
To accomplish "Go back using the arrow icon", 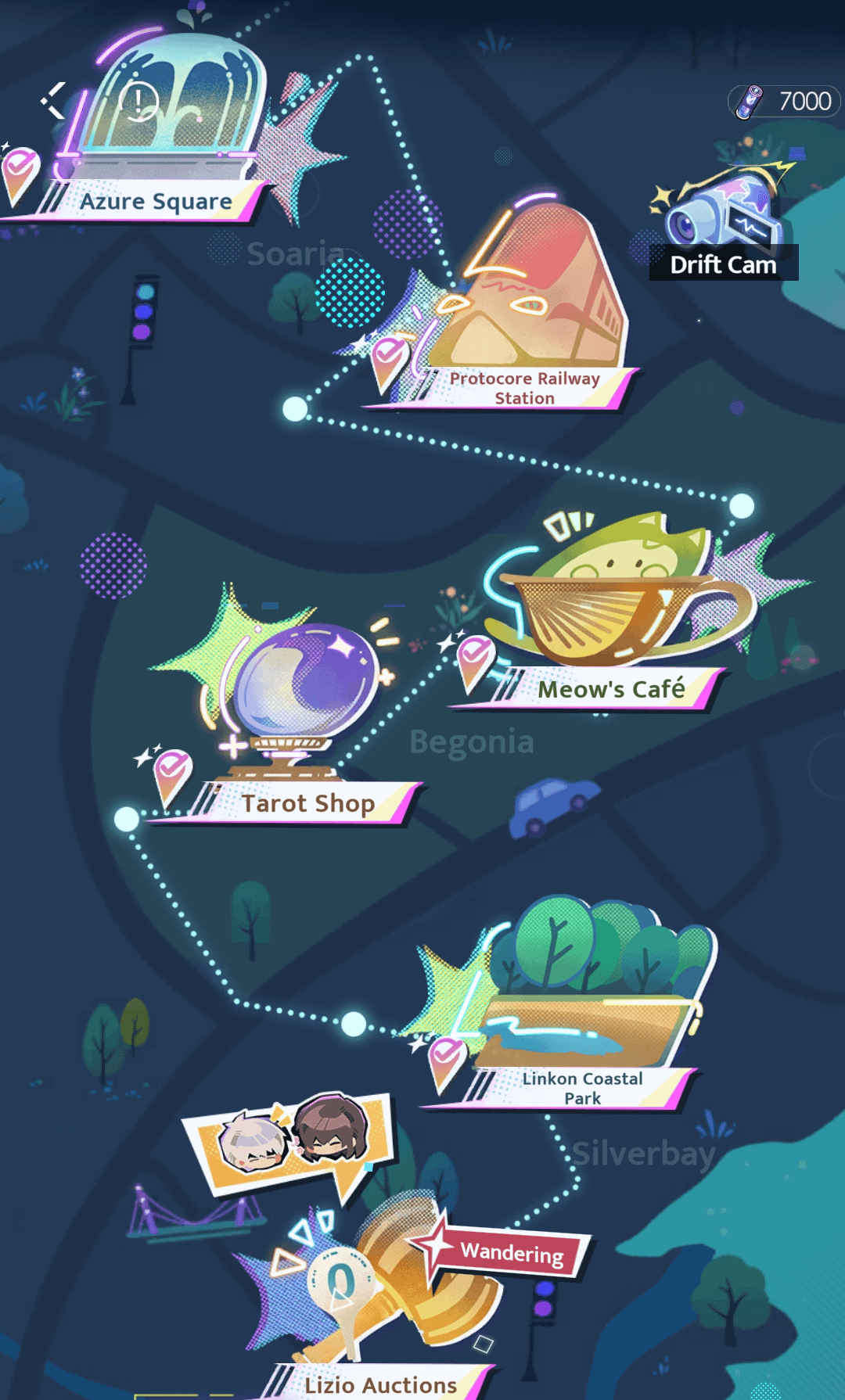I will click(x=53, y=101).
